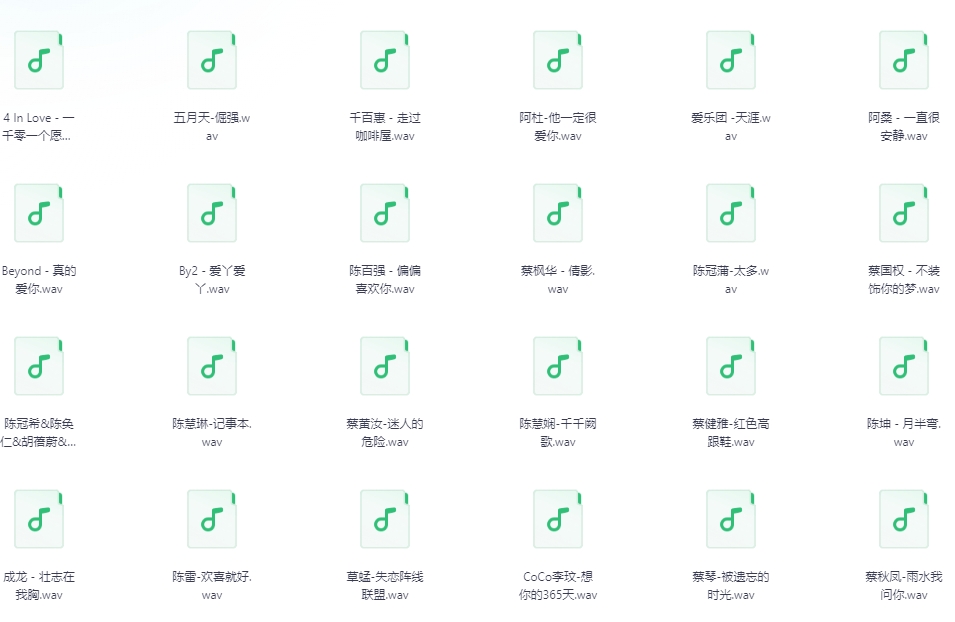Choose the 蔡黄汝-迷人的危险.wav file
The height and width of the screenshot is (622, 955).
[385, 367]
